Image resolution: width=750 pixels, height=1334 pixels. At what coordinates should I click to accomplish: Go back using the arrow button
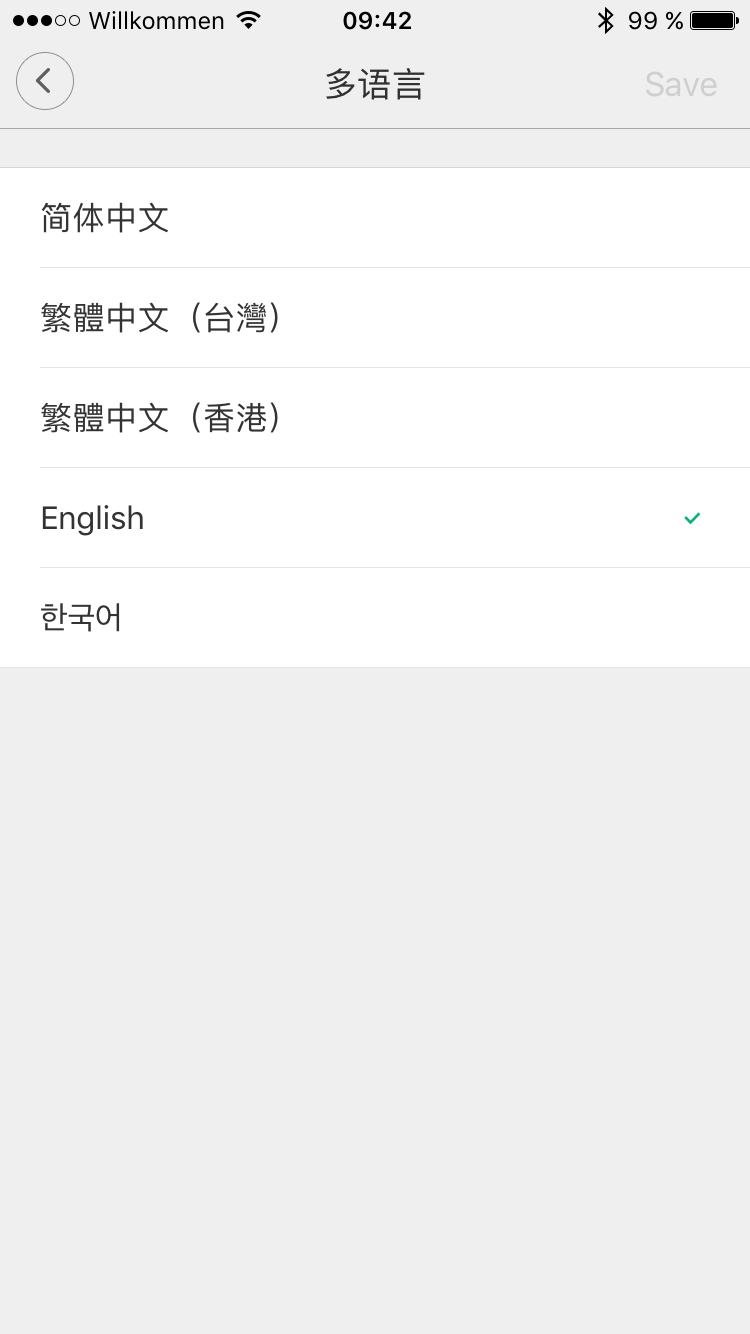tap(45, 81)
